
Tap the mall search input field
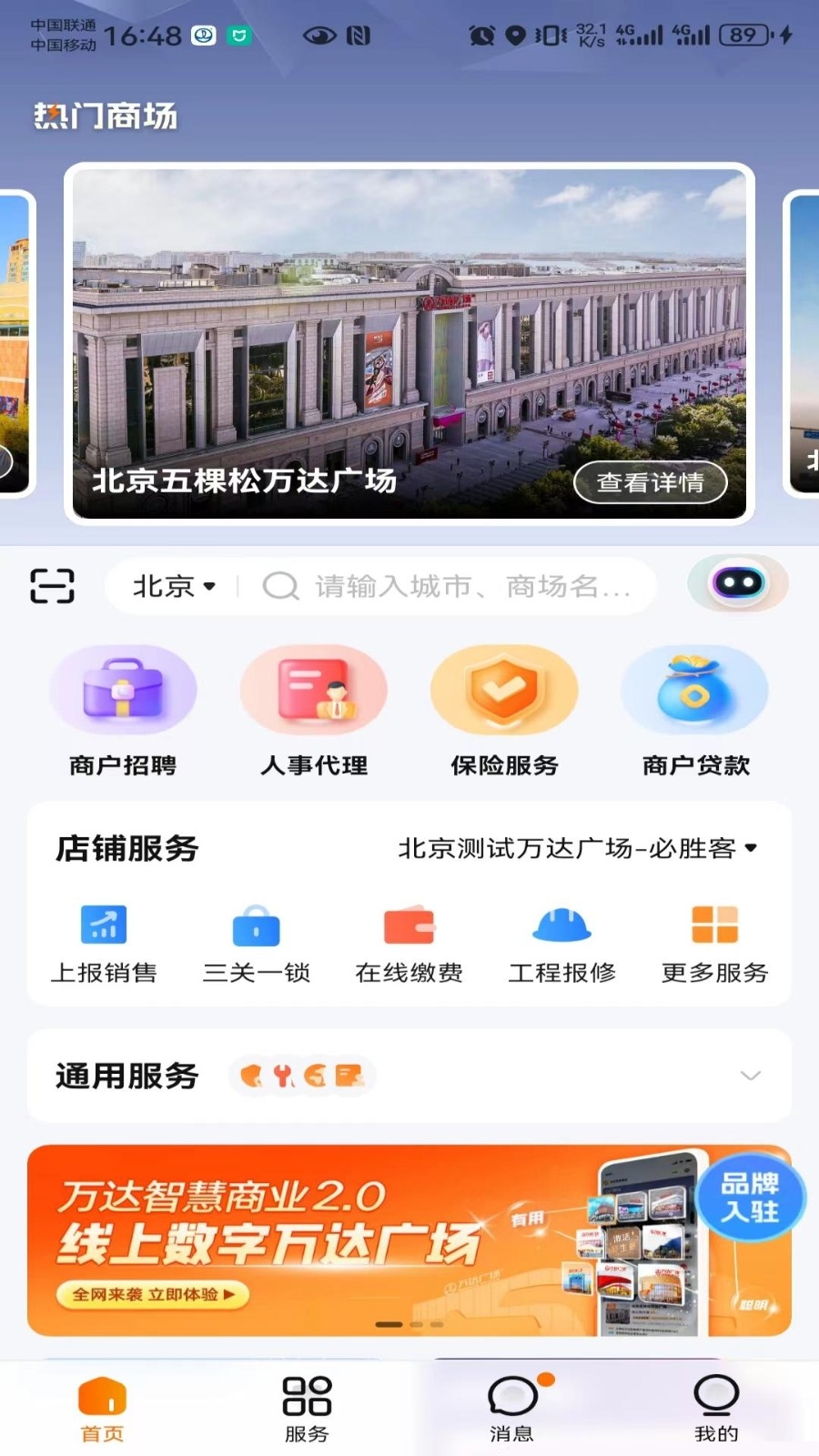[455, 586]
